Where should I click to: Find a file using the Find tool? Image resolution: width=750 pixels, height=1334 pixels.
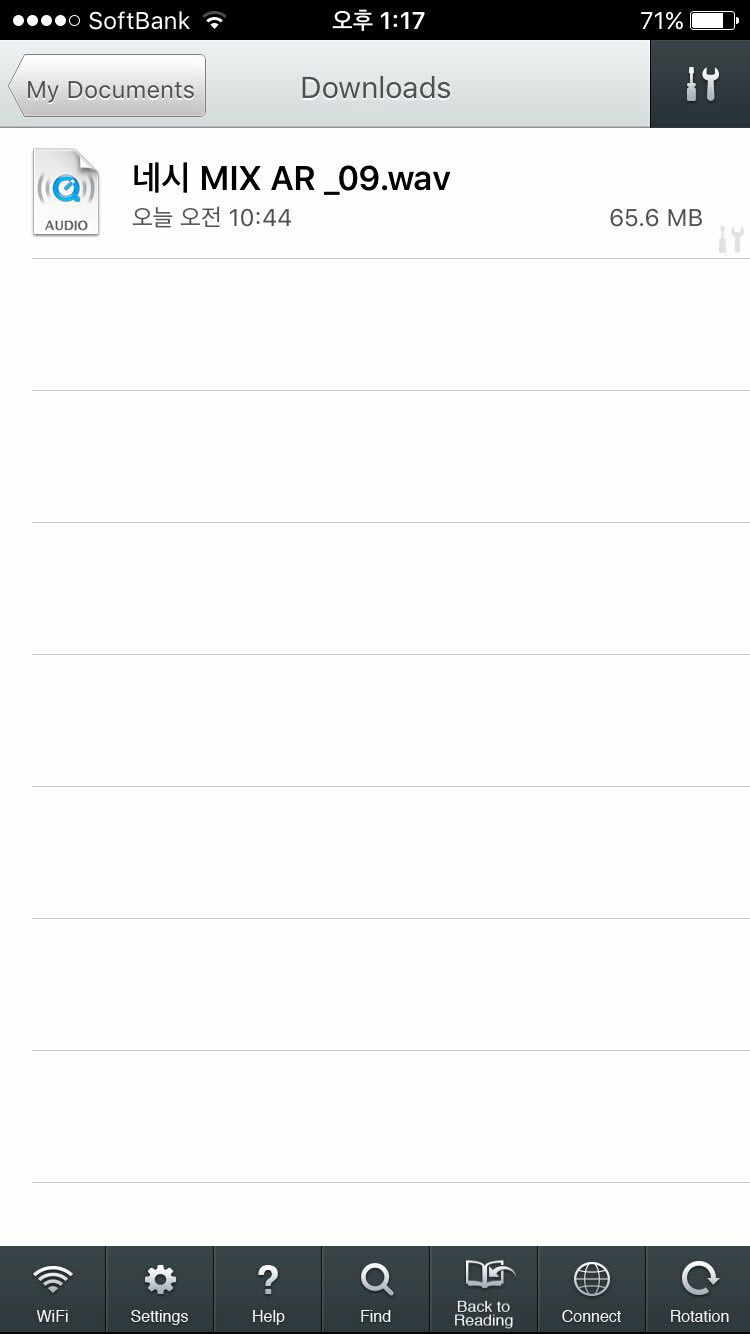point(376,1290)
